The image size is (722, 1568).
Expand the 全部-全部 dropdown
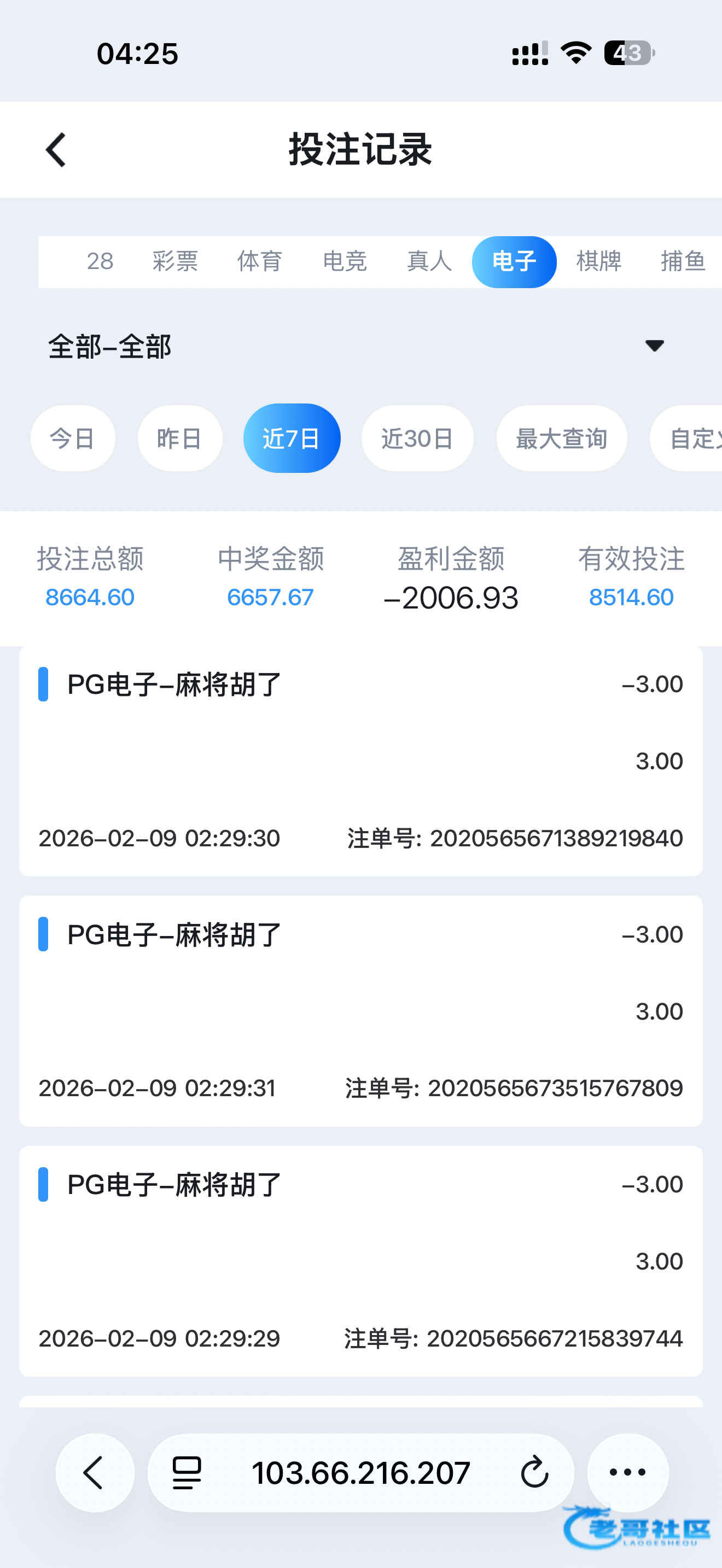[654, 346]
